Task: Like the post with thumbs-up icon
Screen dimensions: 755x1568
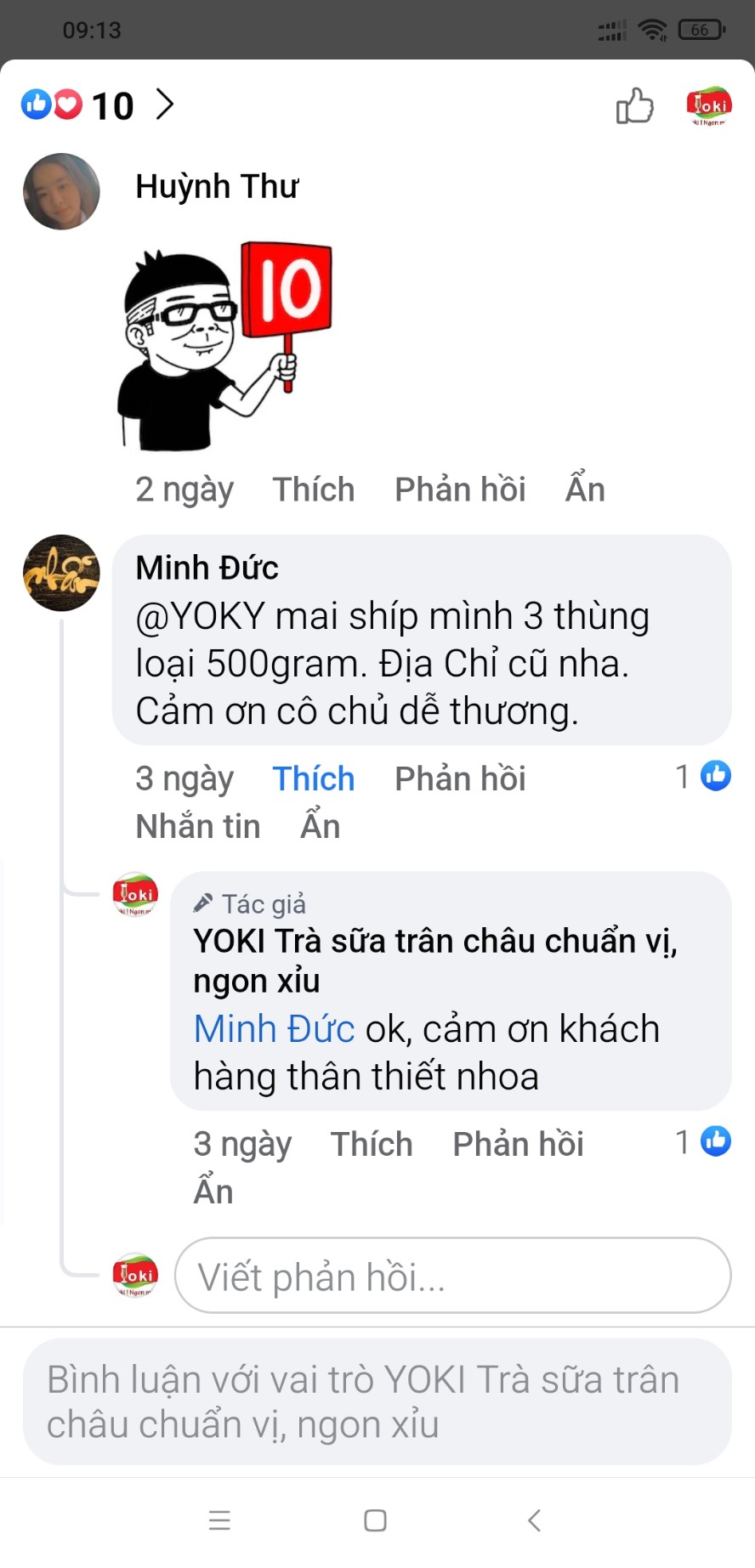Action: (x=634, y=106)
